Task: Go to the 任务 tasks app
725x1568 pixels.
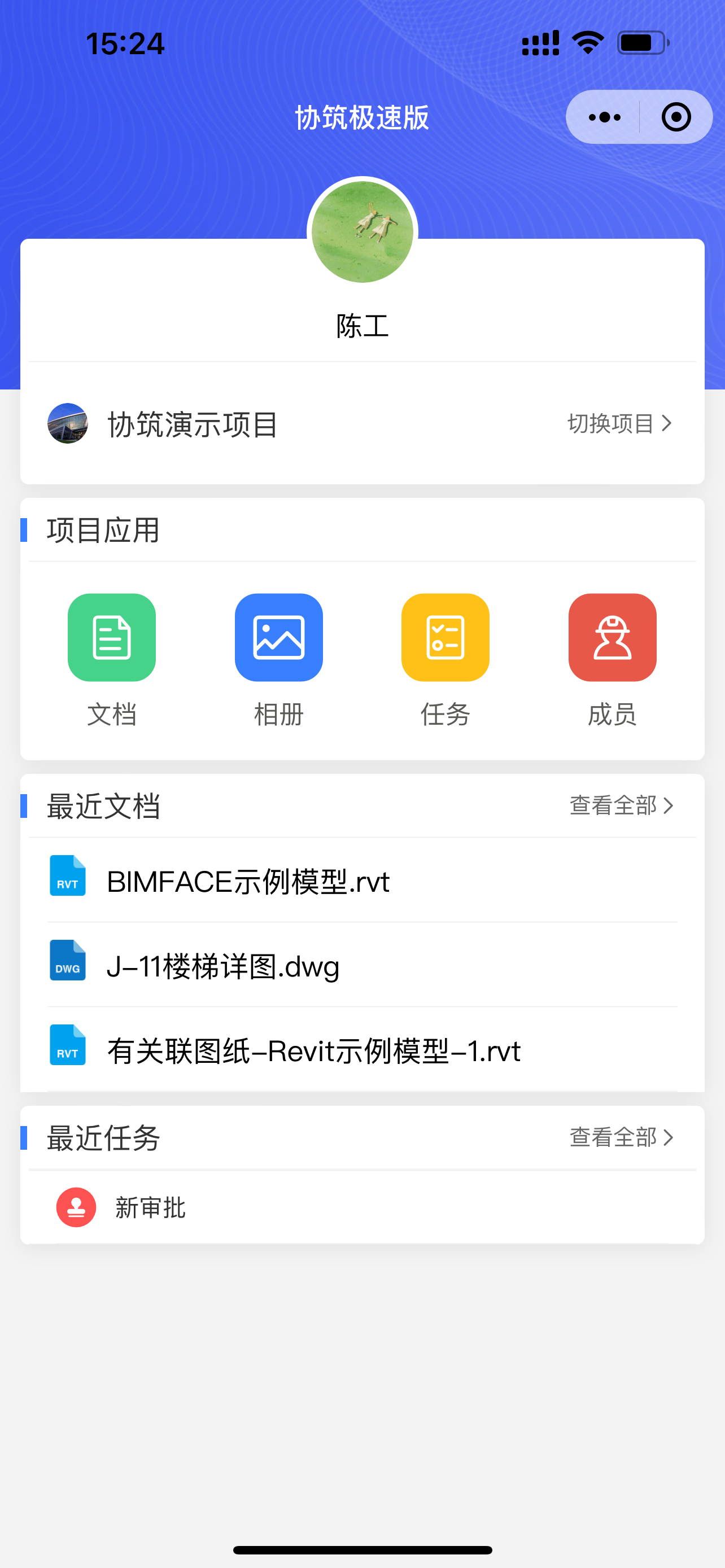Action: click(446, 637)
